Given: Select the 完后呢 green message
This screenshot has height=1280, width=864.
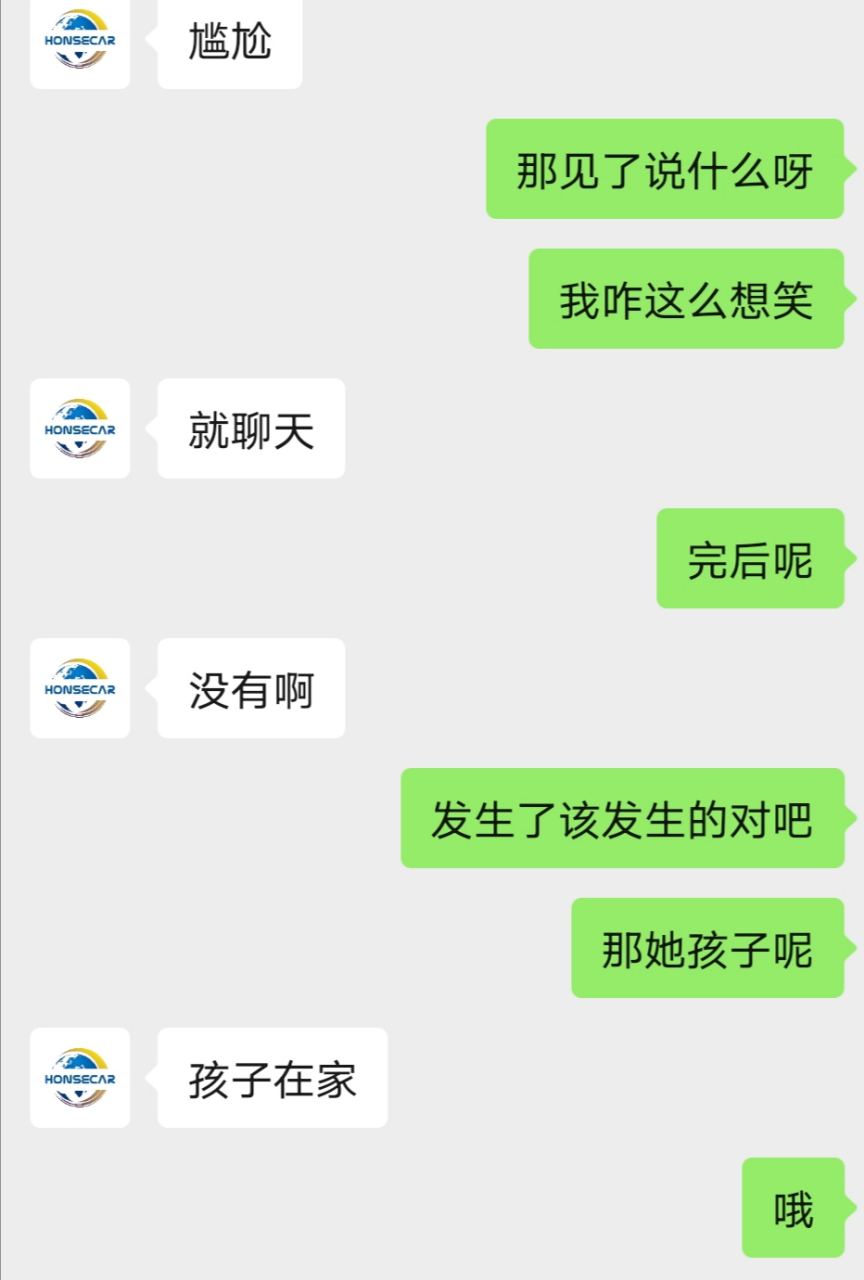Looking at the screenshot, I should point(750,560).
